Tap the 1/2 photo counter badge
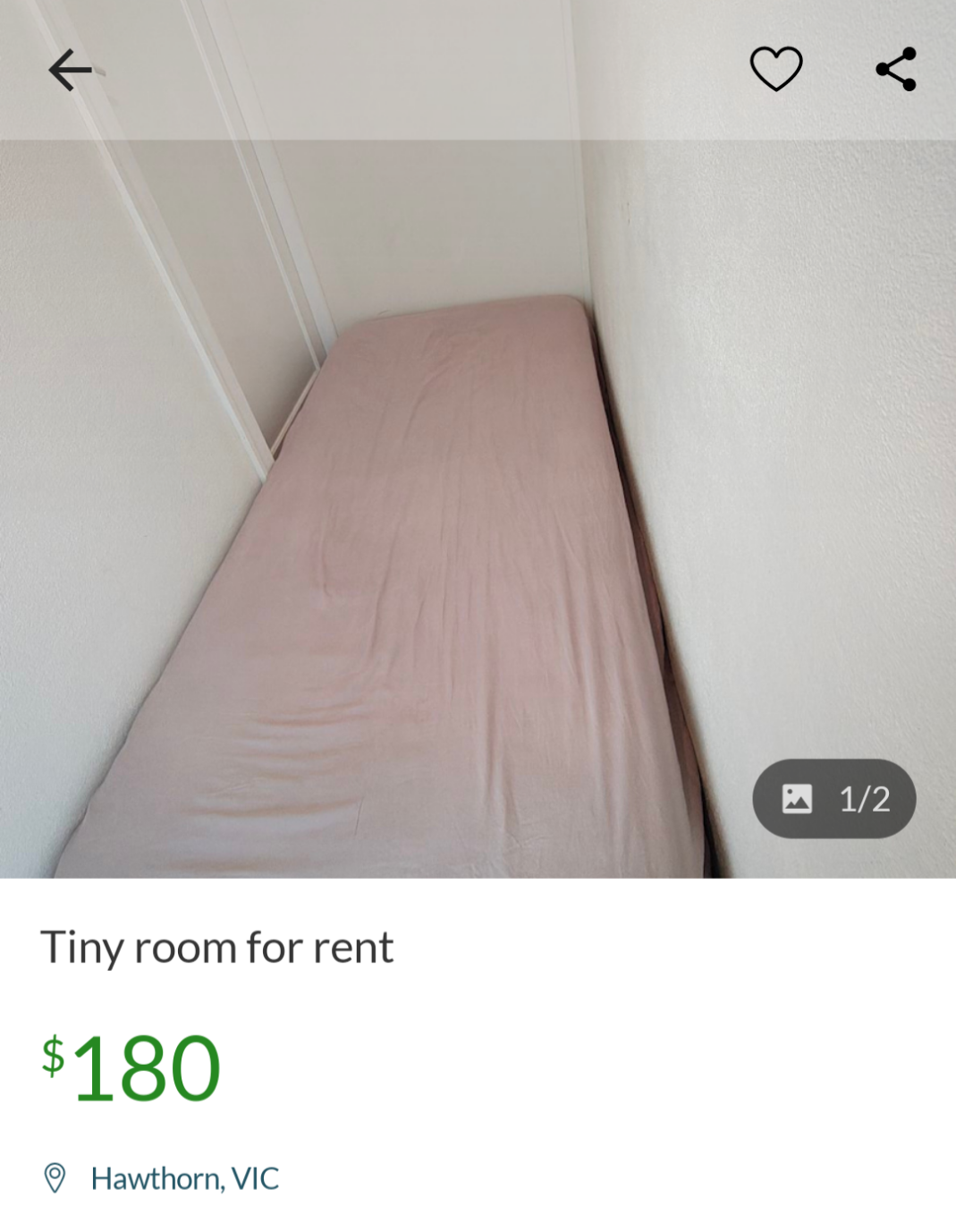The height and width of the screenshot is (1232, 956). pyautogui.click(x=833, y=798)
